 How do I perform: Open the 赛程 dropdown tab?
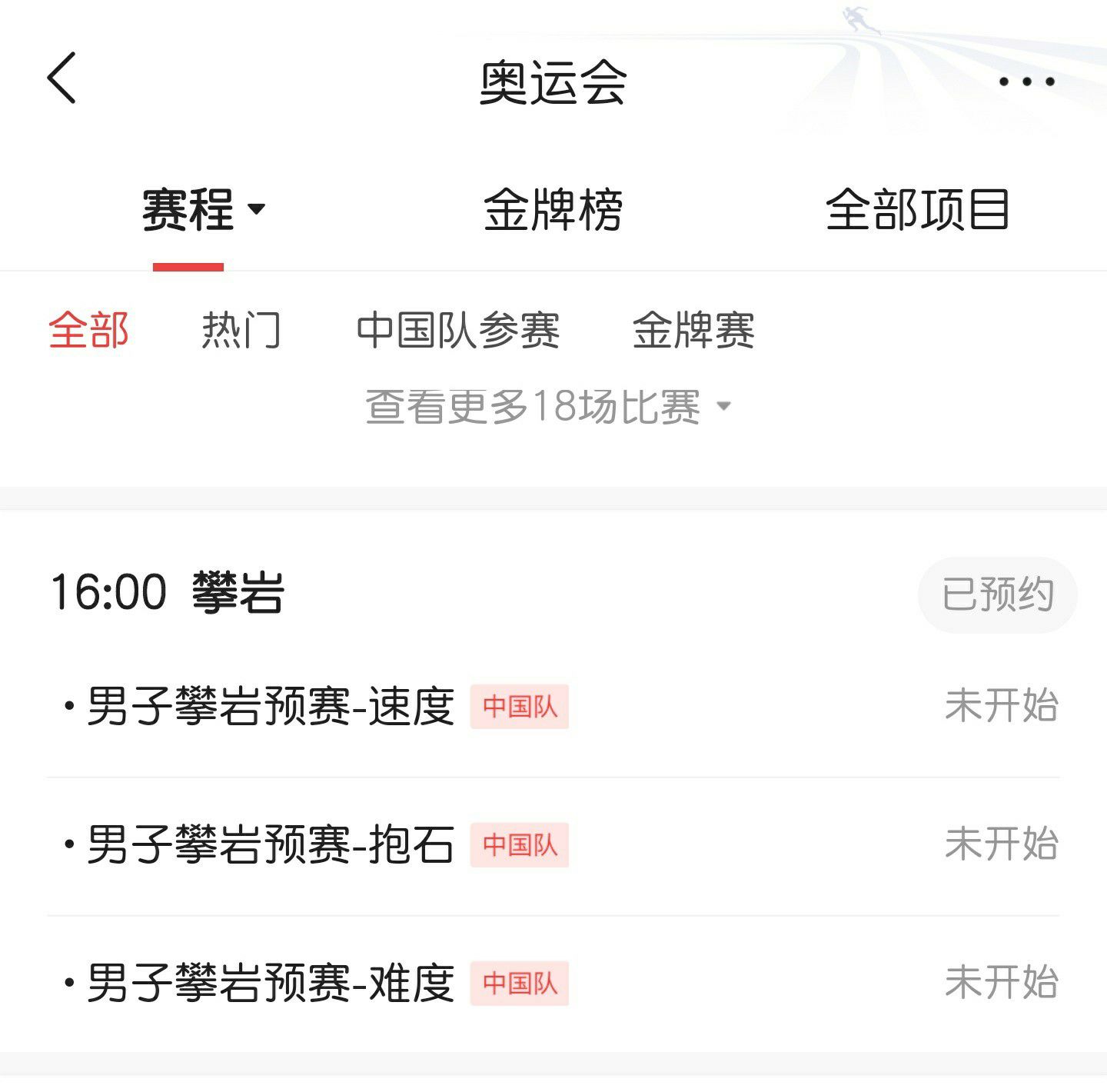tap(201, 209)
